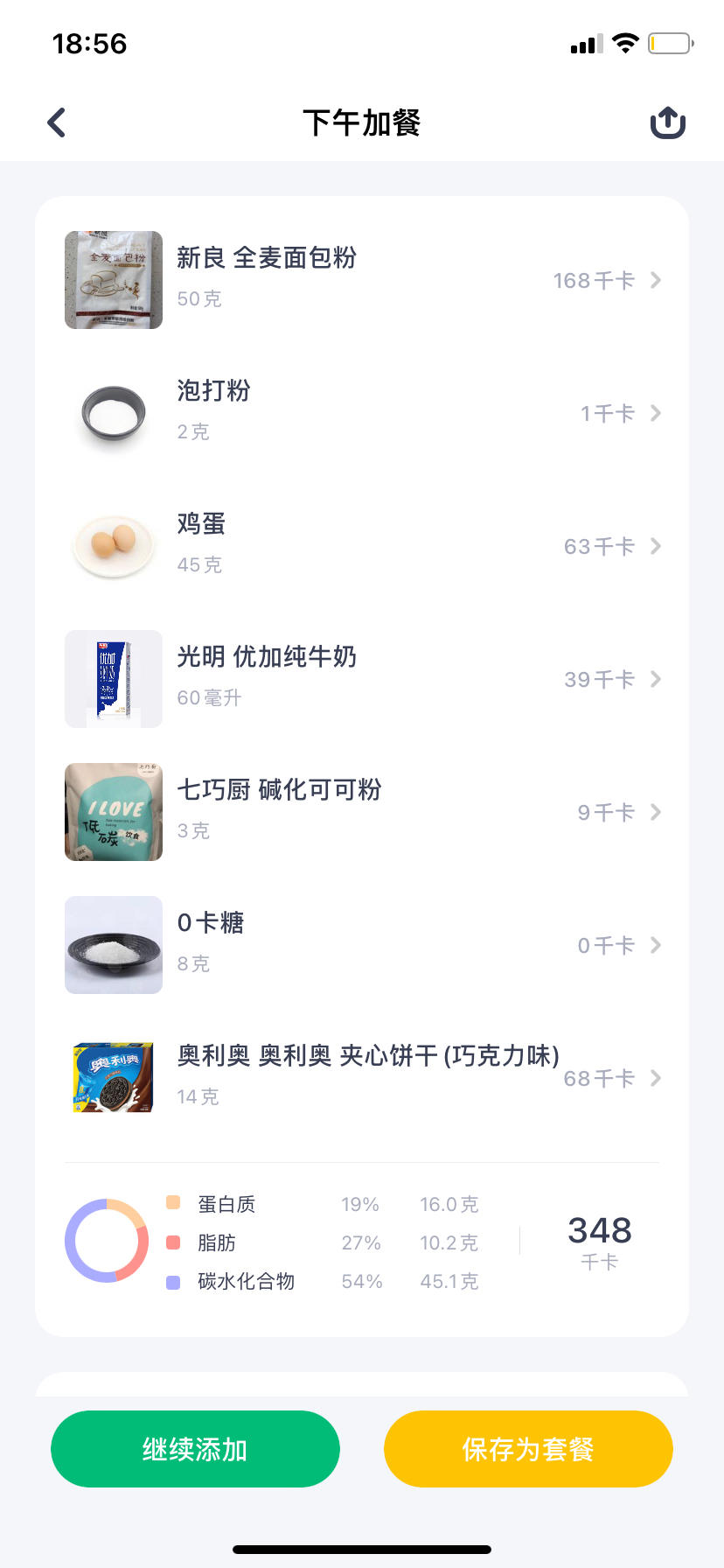Tap the 蛋白质 legend color square

(172, 1203)
